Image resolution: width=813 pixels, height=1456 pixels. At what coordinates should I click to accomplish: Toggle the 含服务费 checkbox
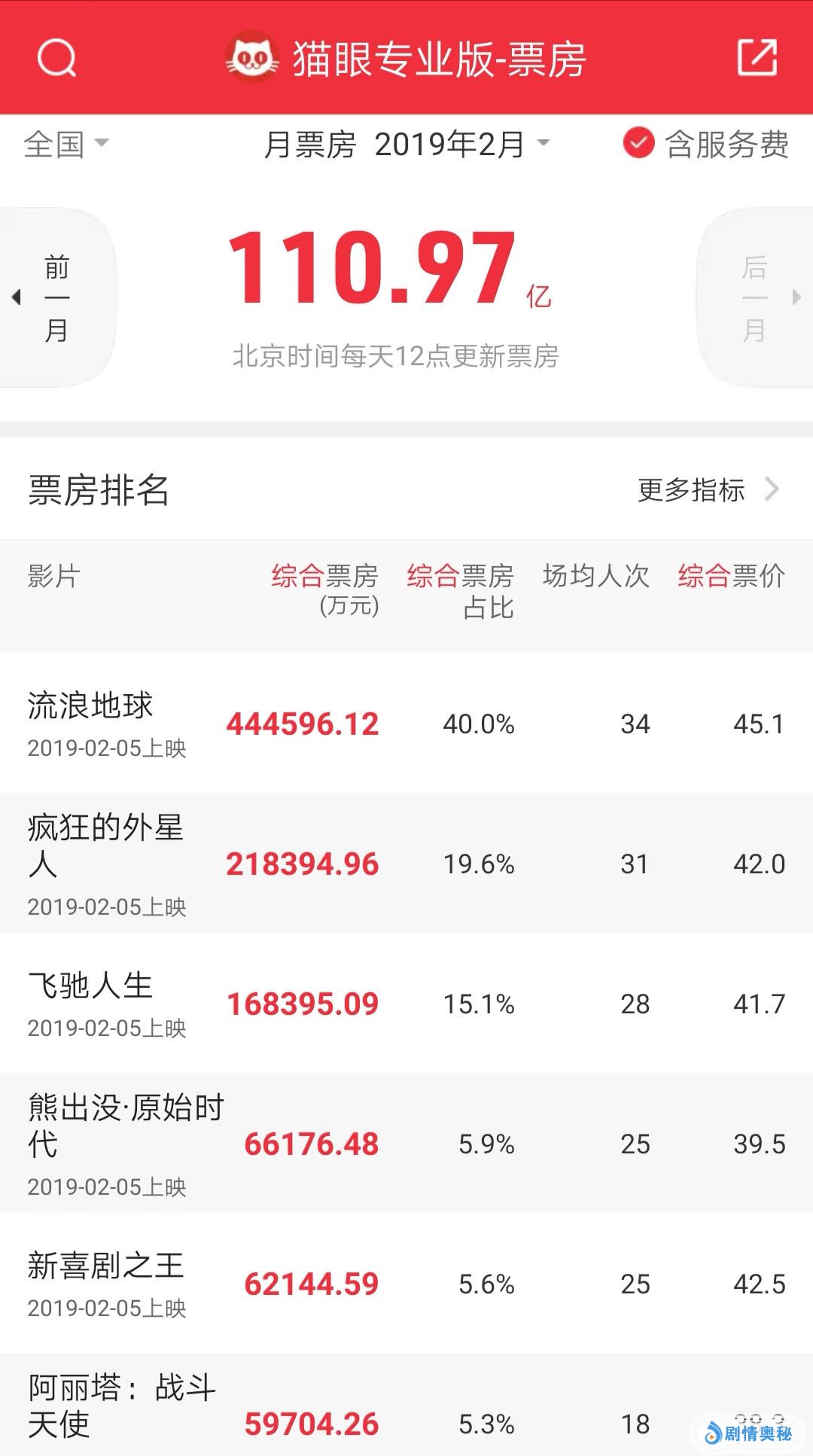coord(639,143)
